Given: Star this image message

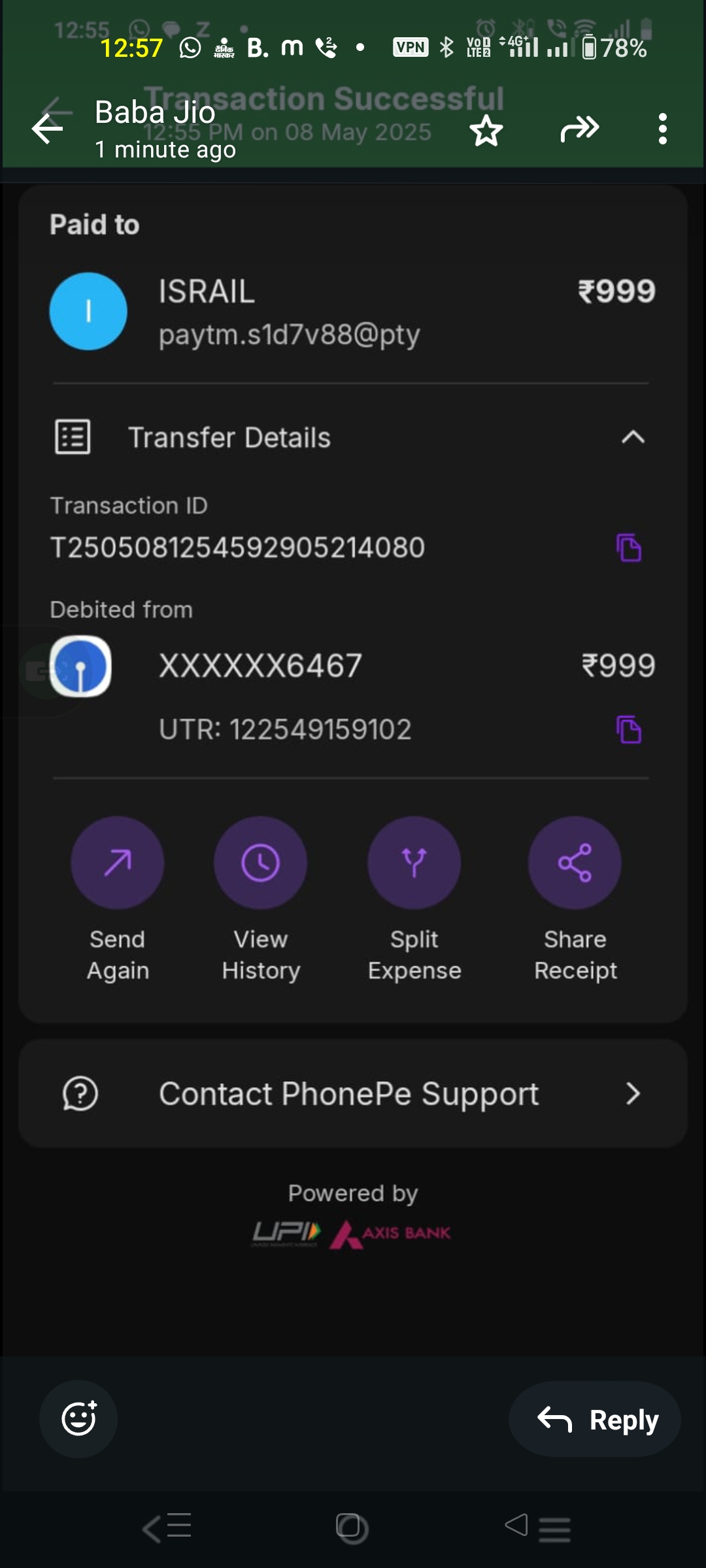Looking at the screenshot, I should (x=486, y=130).
